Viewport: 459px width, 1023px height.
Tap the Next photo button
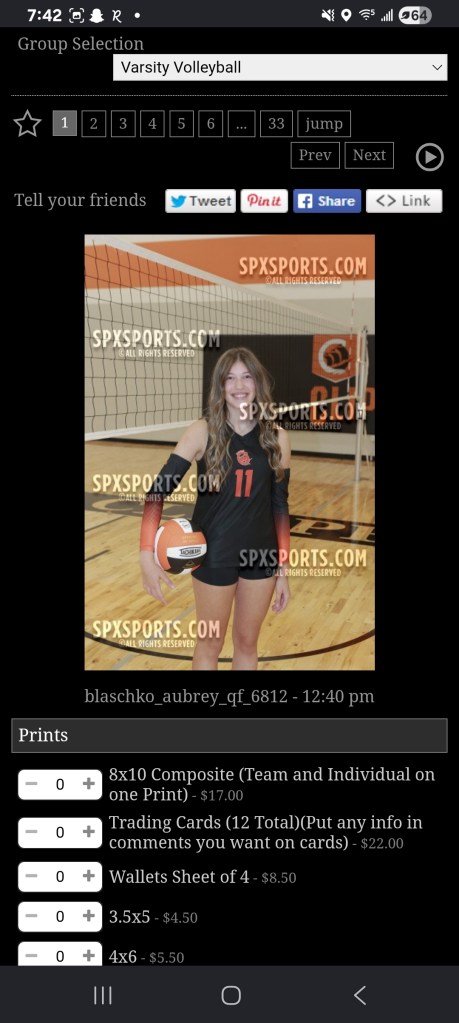click(369, 155)
